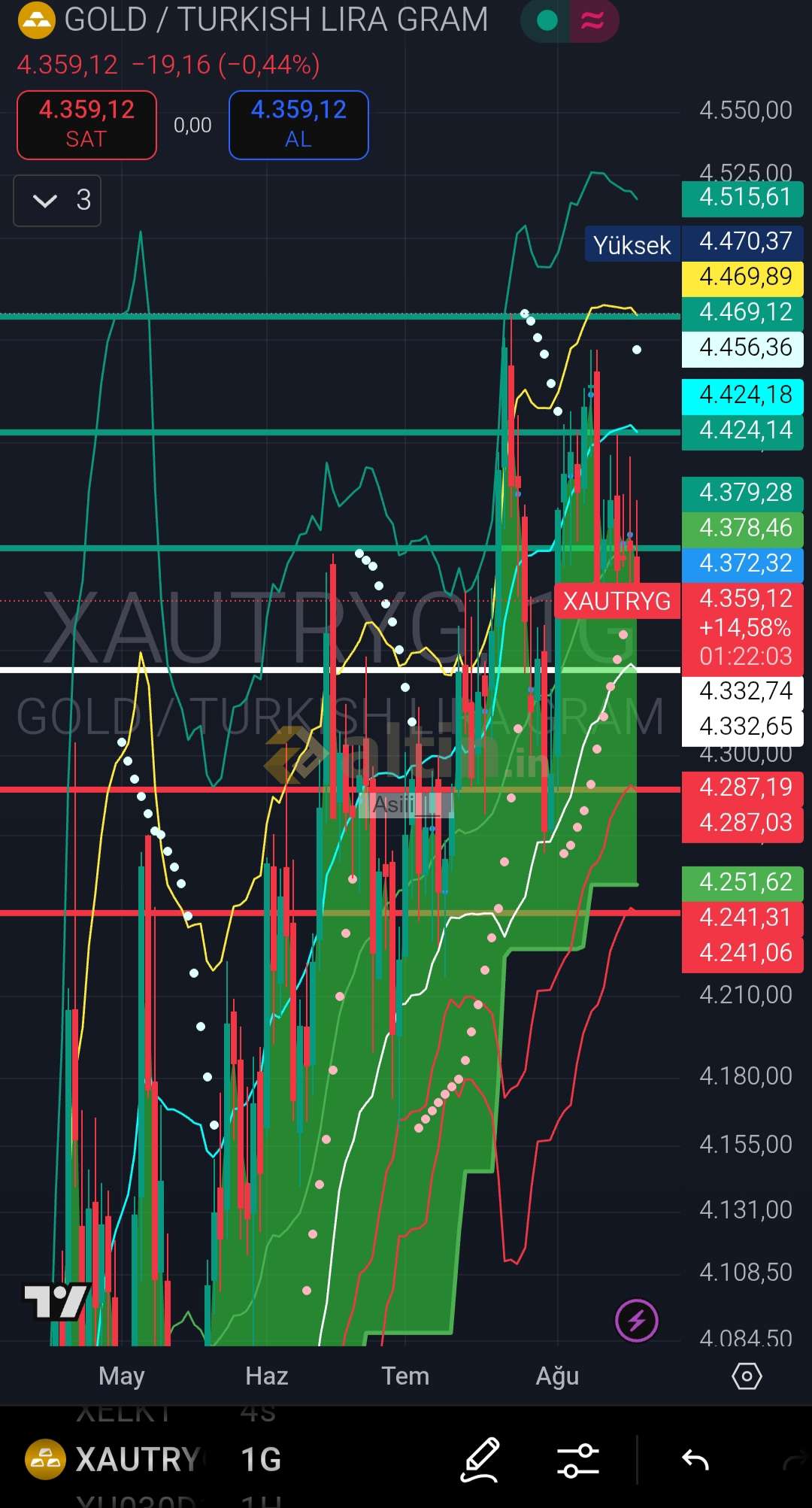
Task: Tap the 4.359,12 AL buy button
Action: point(298,125)
